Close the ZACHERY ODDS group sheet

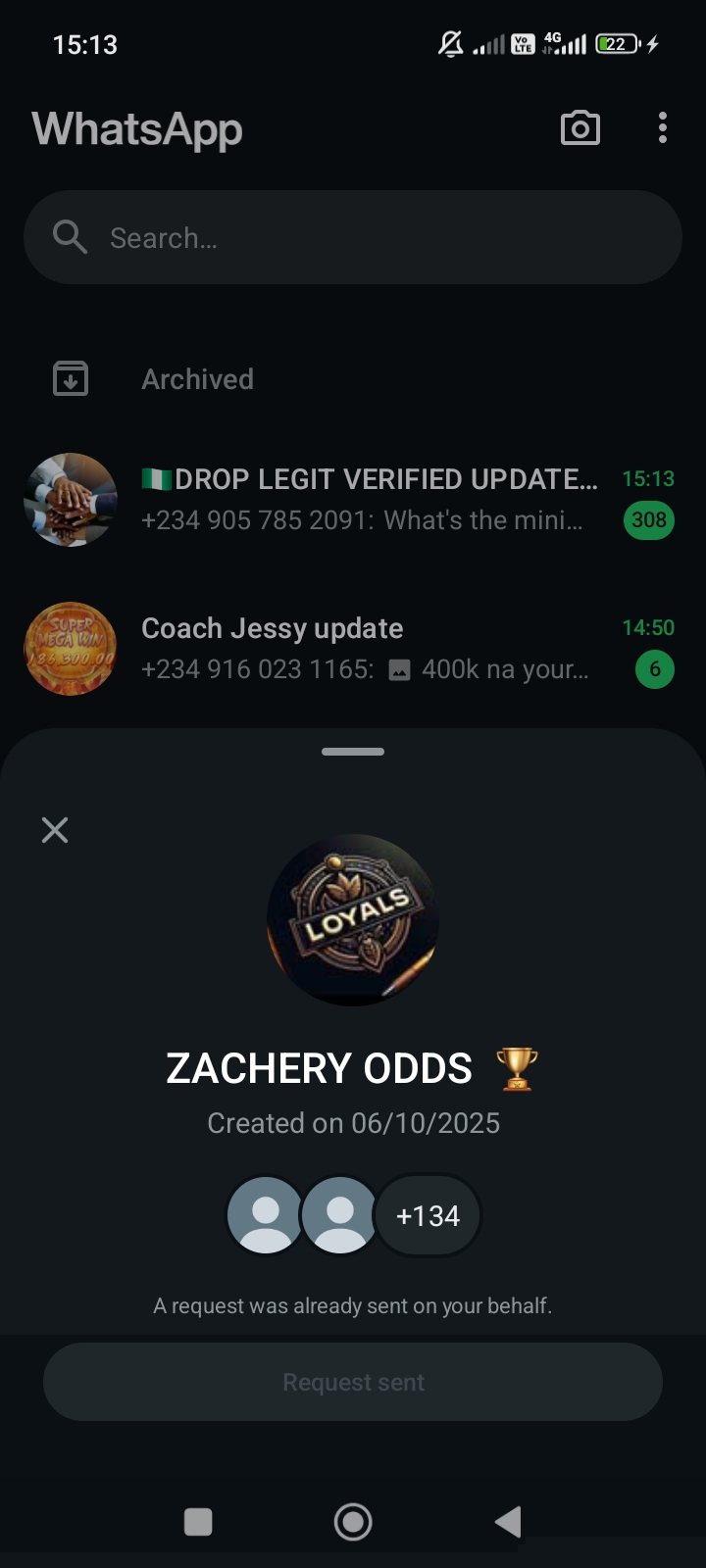coord(55,830)
